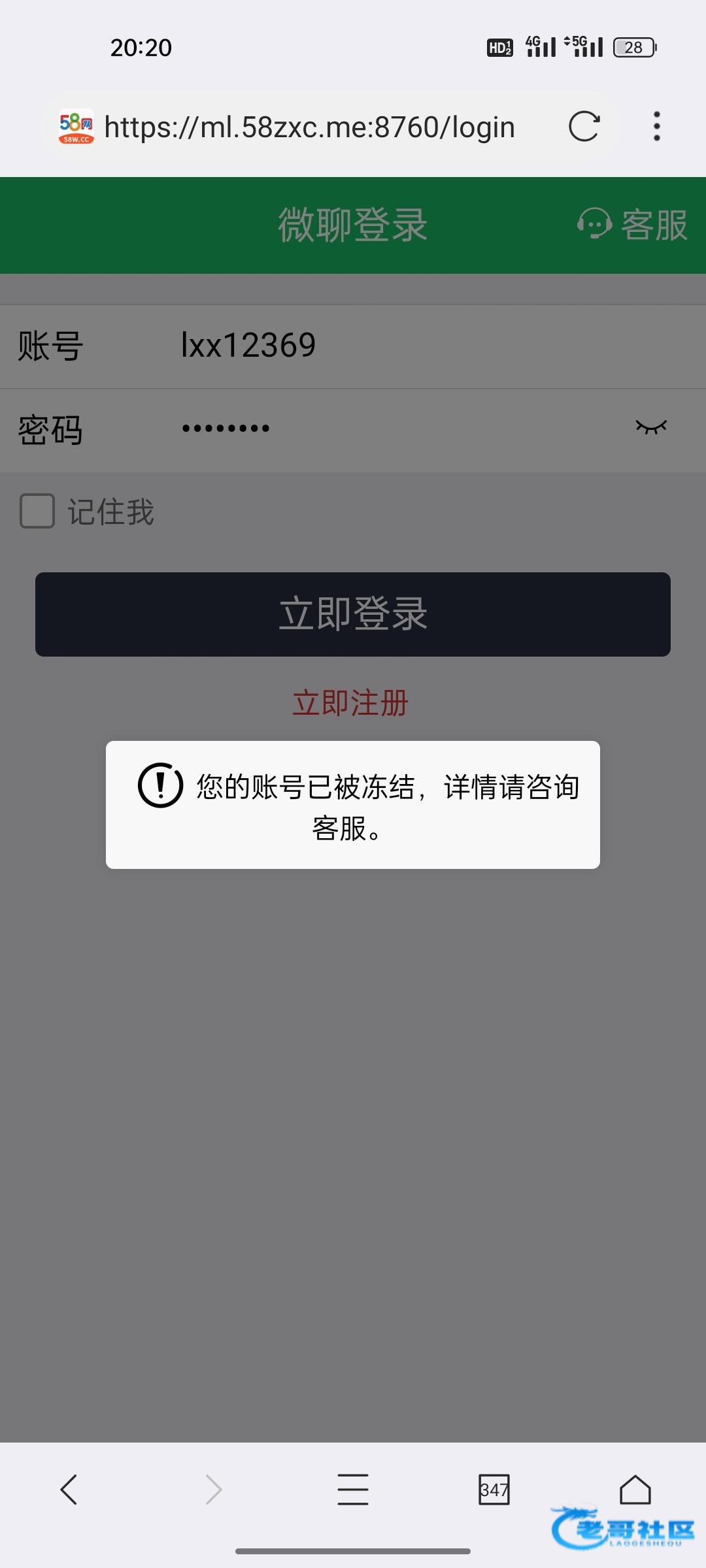Screen dimensions: 706x1568
Task: Open the browser overflow menu
Action: coord(656,127)
